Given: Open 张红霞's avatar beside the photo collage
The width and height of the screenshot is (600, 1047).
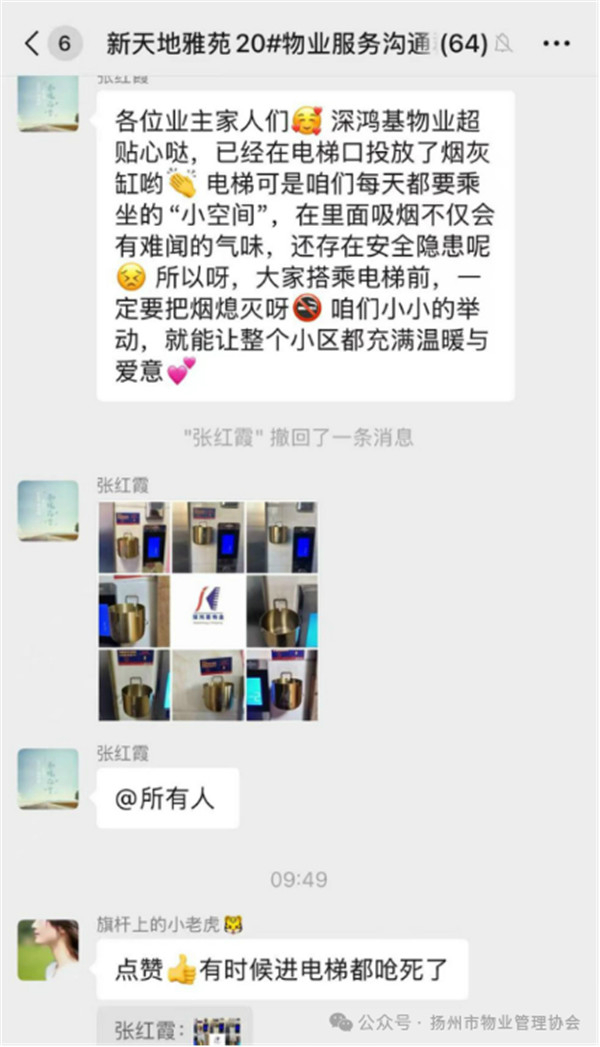Looking at the screenshot, I should pyautogui.click(x=48, y=510).
